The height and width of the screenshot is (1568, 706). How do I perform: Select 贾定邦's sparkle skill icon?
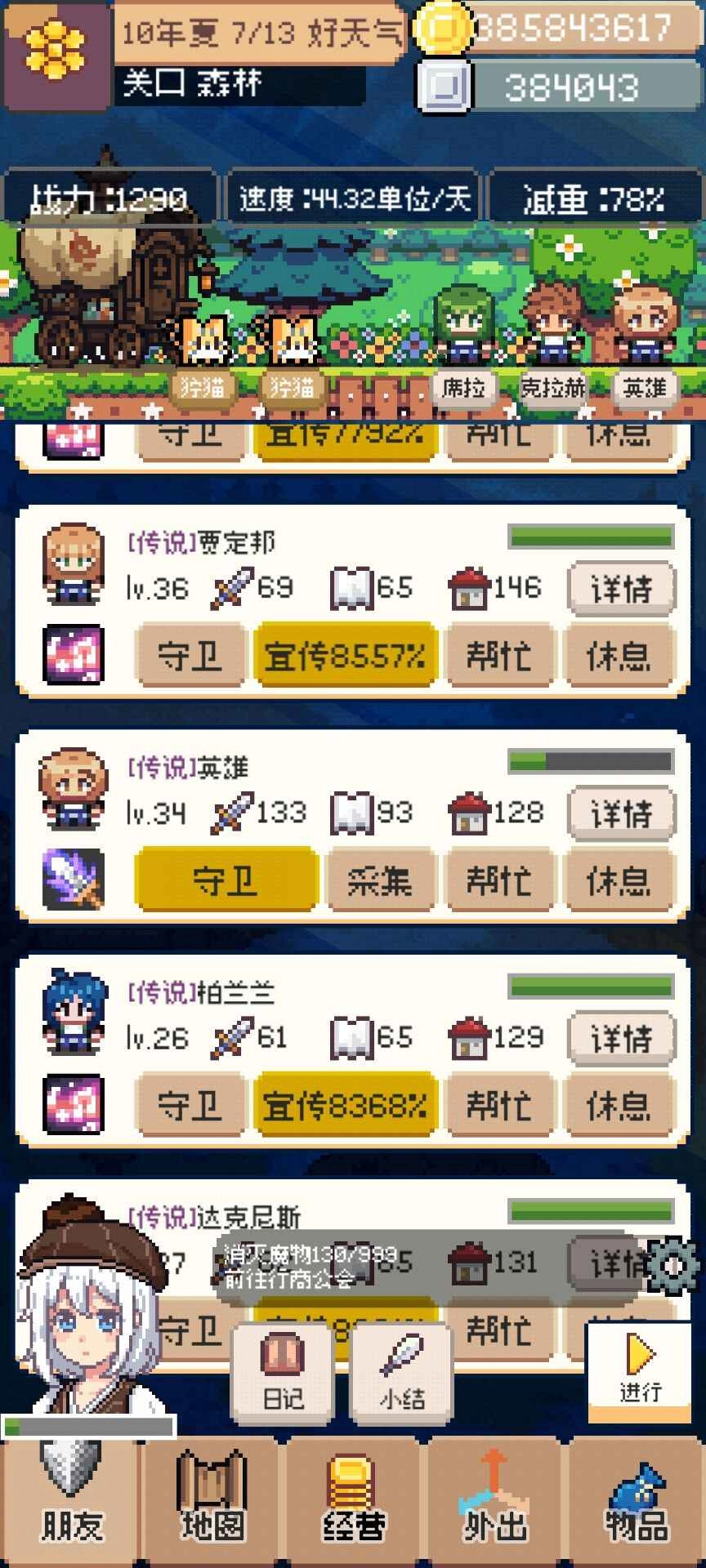(72, 653)
